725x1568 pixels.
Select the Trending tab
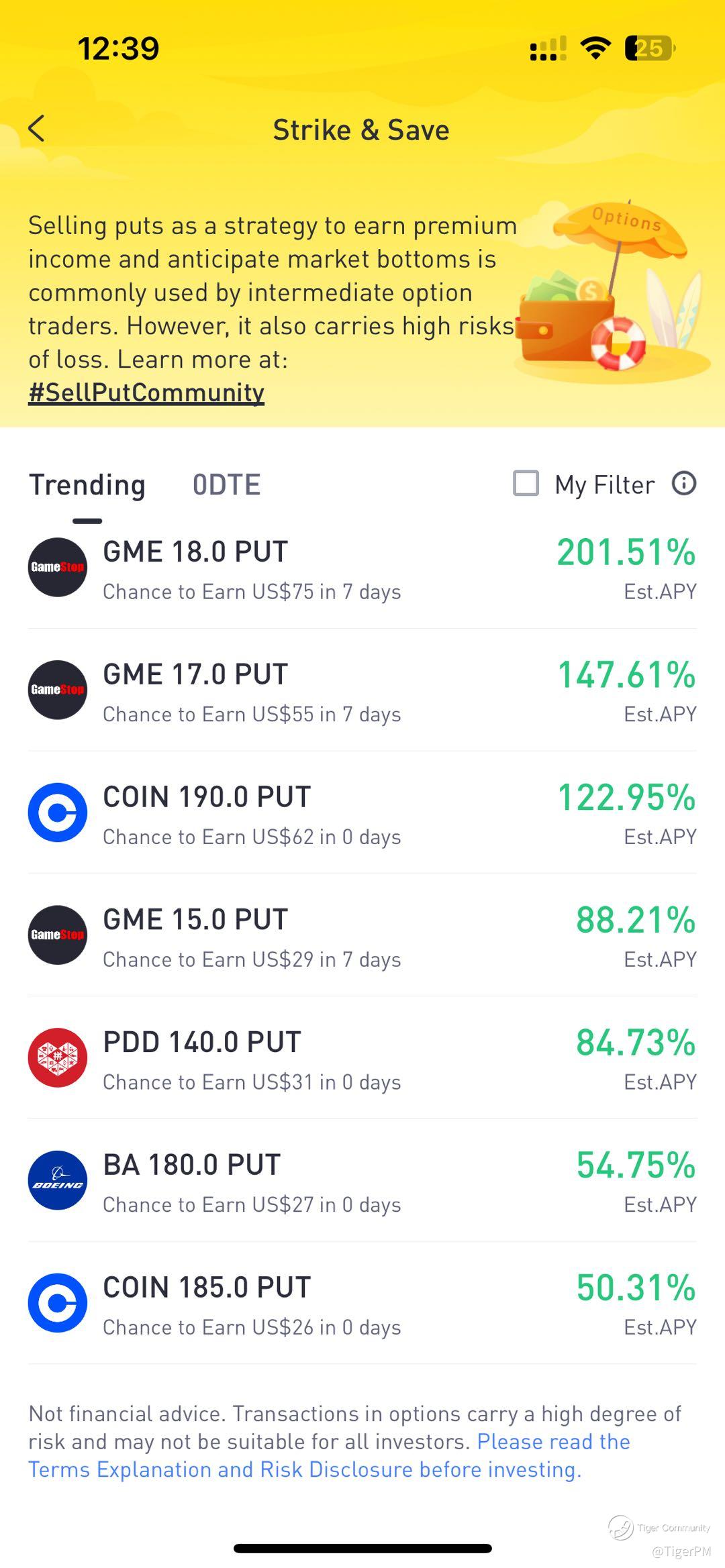(87, 484)
